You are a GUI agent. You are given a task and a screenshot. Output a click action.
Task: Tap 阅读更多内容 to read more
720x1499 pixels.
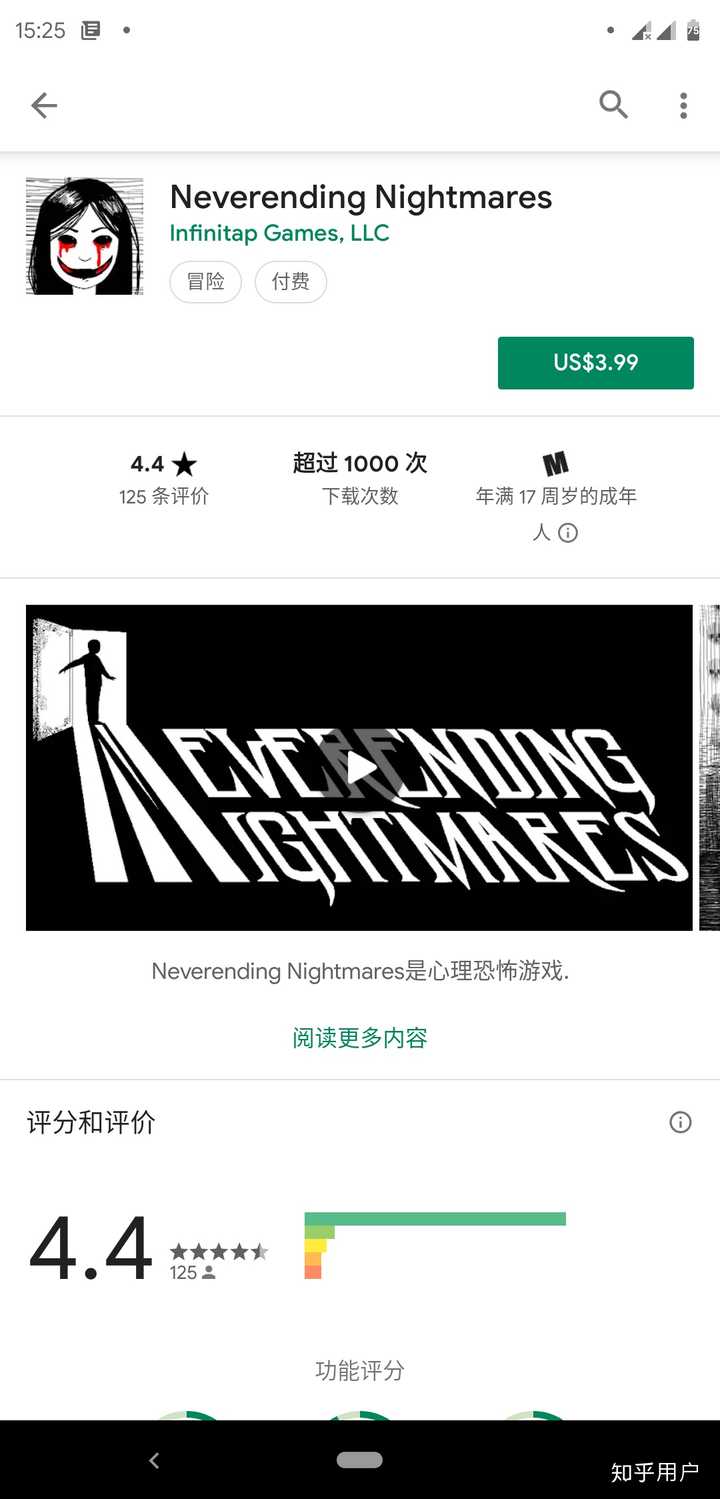359,1038
